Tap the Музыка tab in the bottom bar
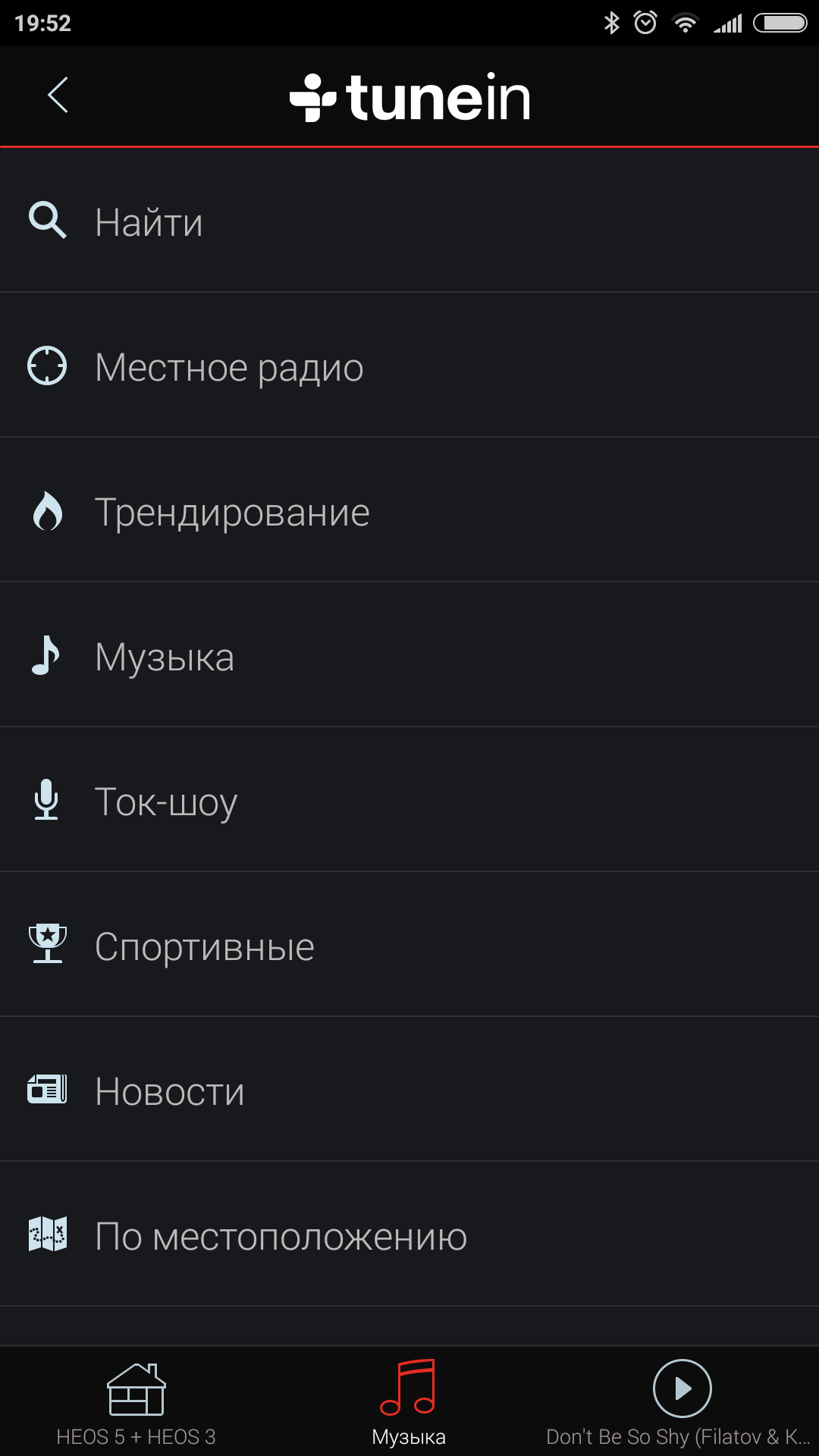The height and width of the screenshot is (1456, 819). point(409,1403)
